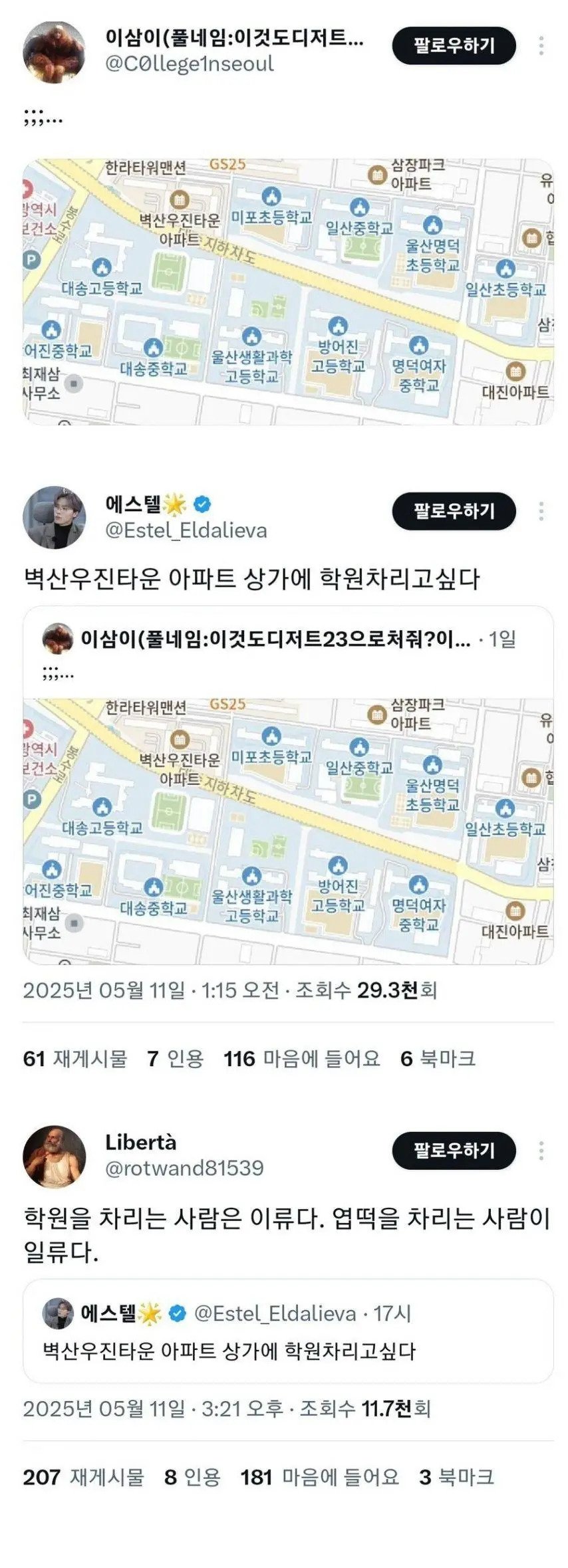Open the timestamp link '1일' on quoted tweet
Image resolution: width=568 pixels, height=1568 pixels.
pyautogui.click(x=503, y=640)
